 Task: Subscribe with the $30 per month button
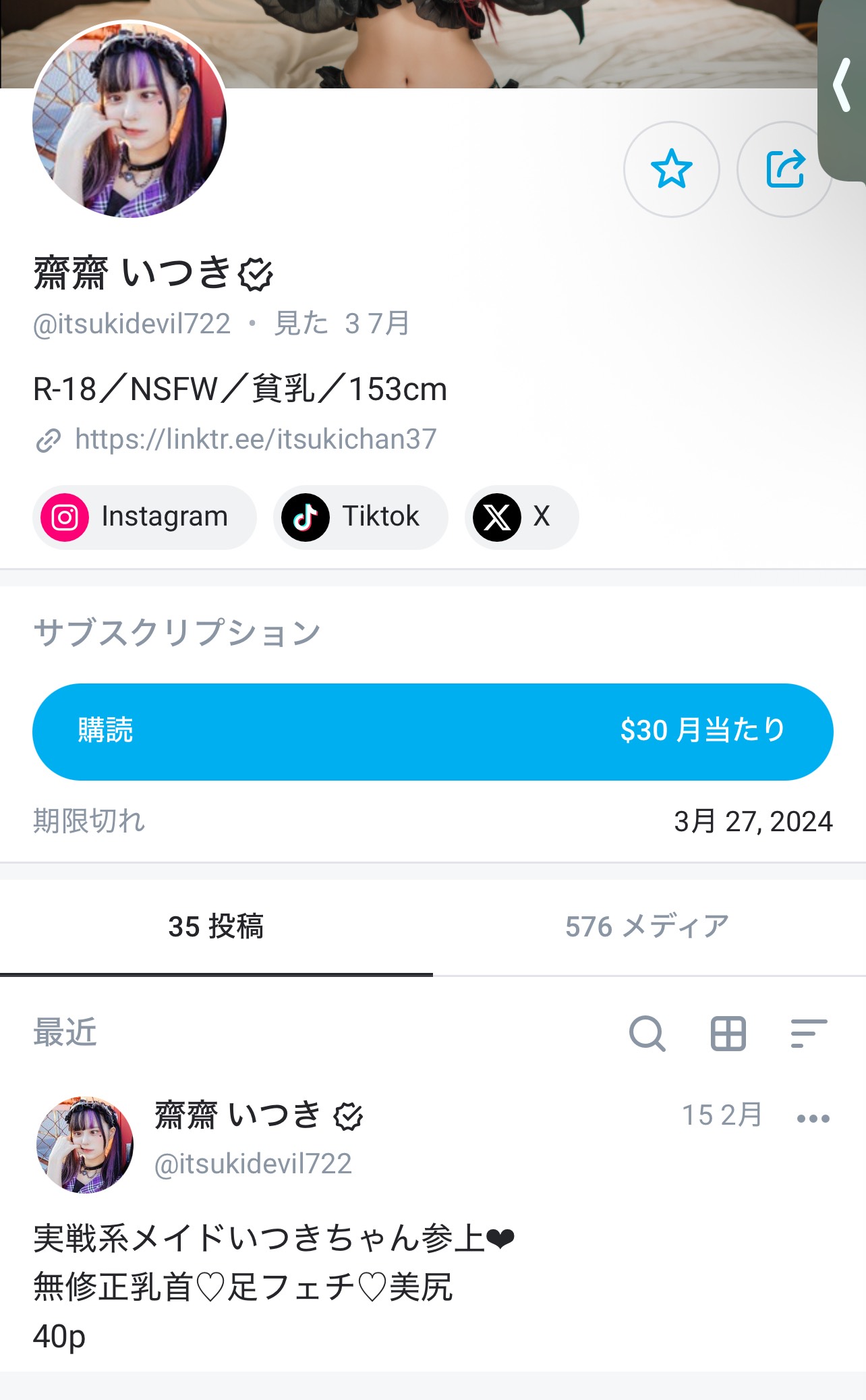432,731
